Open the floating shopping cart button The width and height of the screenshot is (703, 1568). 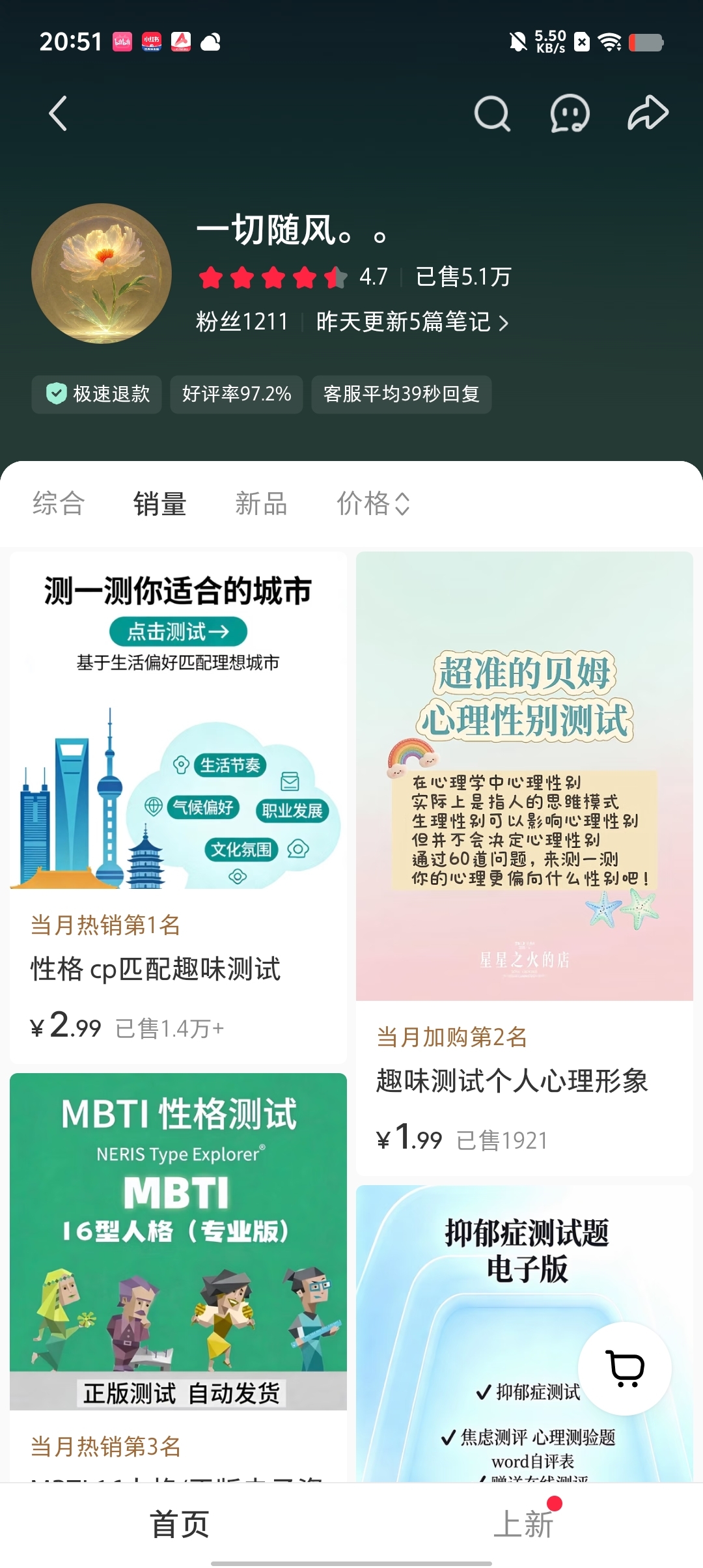pyautogui.click(x=625, y=1369)
